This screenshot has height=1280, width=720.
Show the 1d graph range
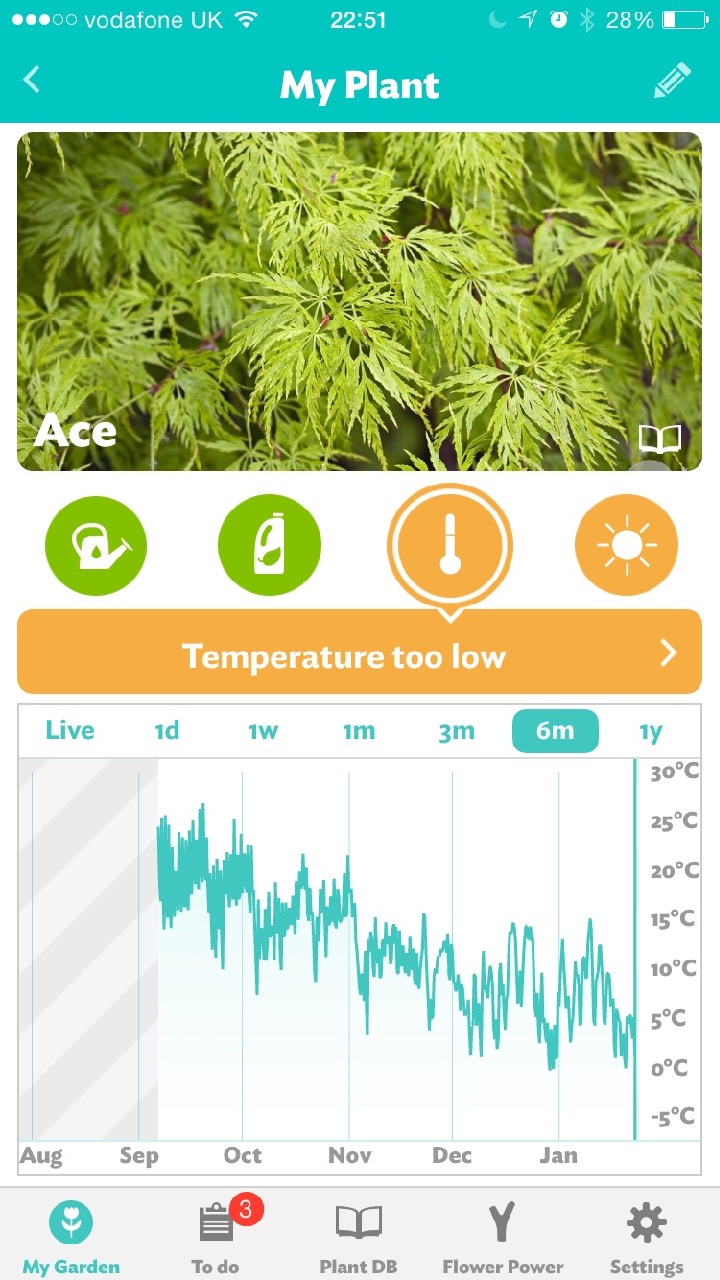pos(166,730)
